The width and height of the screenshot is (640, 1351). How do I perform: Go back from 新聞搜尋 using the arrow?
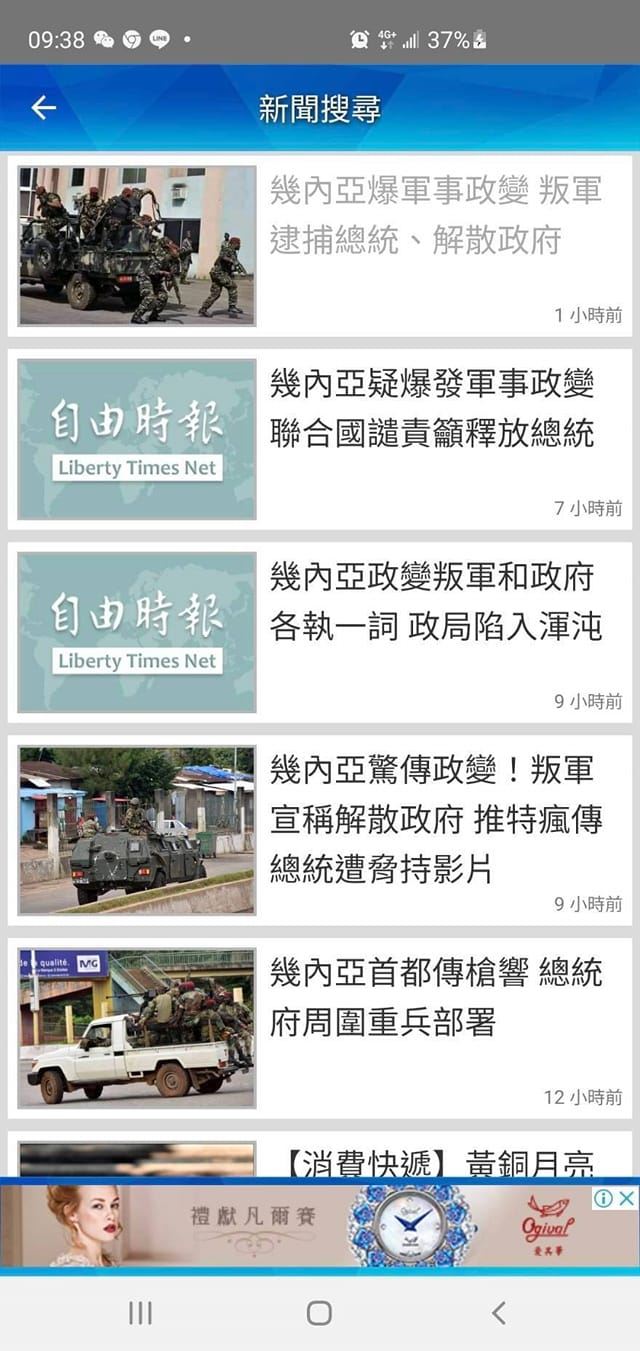click(43, 108)
